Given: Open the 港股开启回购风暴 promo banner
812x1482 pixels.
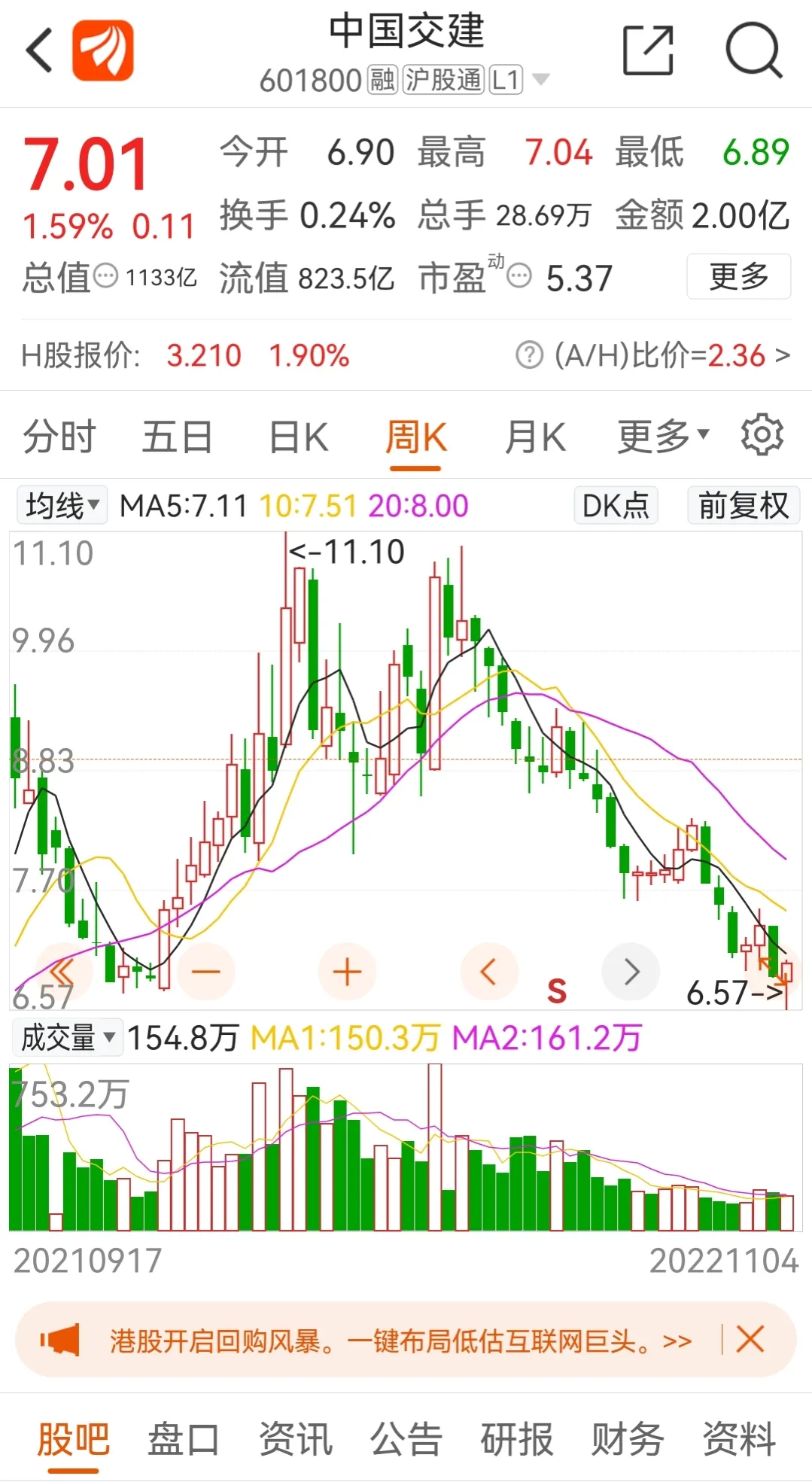Looking at the screenshot, I should (x=400, y=1341).
